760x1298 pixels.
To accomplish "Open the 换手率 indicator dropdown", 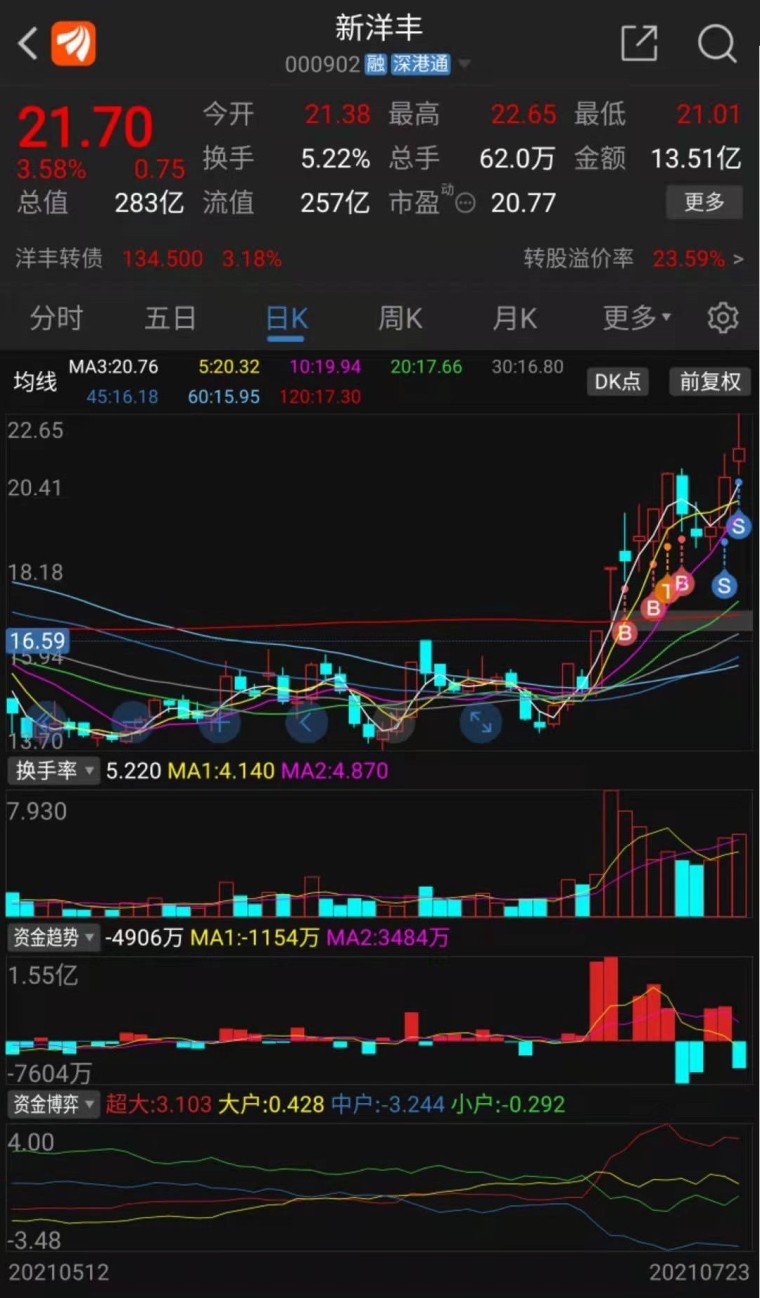I will (54, 771).
